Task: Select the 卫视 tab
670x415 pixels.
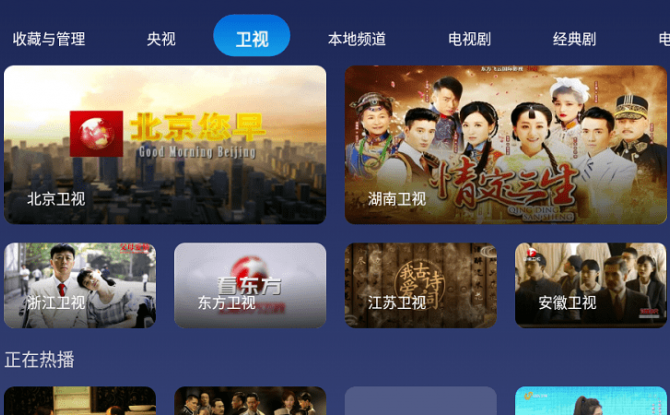Action: tap(252, 38)
